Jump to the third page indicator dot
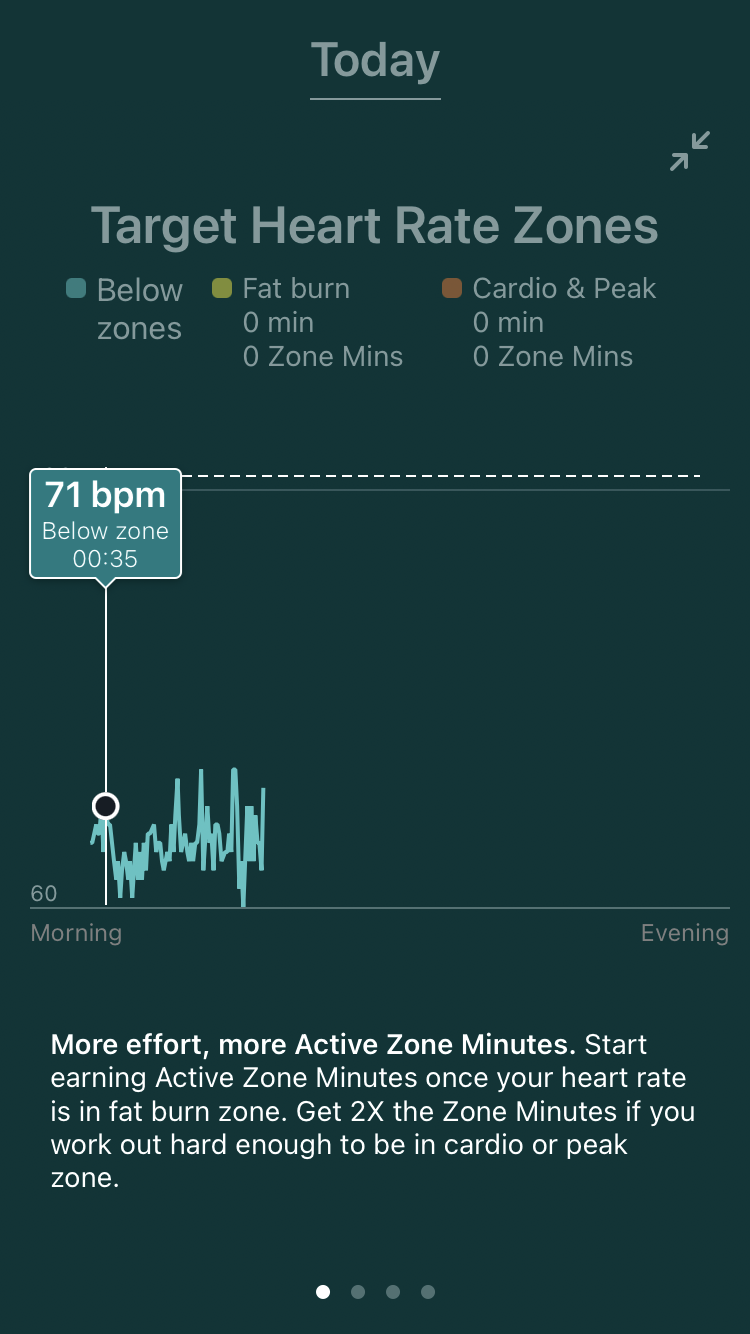 393,1292
